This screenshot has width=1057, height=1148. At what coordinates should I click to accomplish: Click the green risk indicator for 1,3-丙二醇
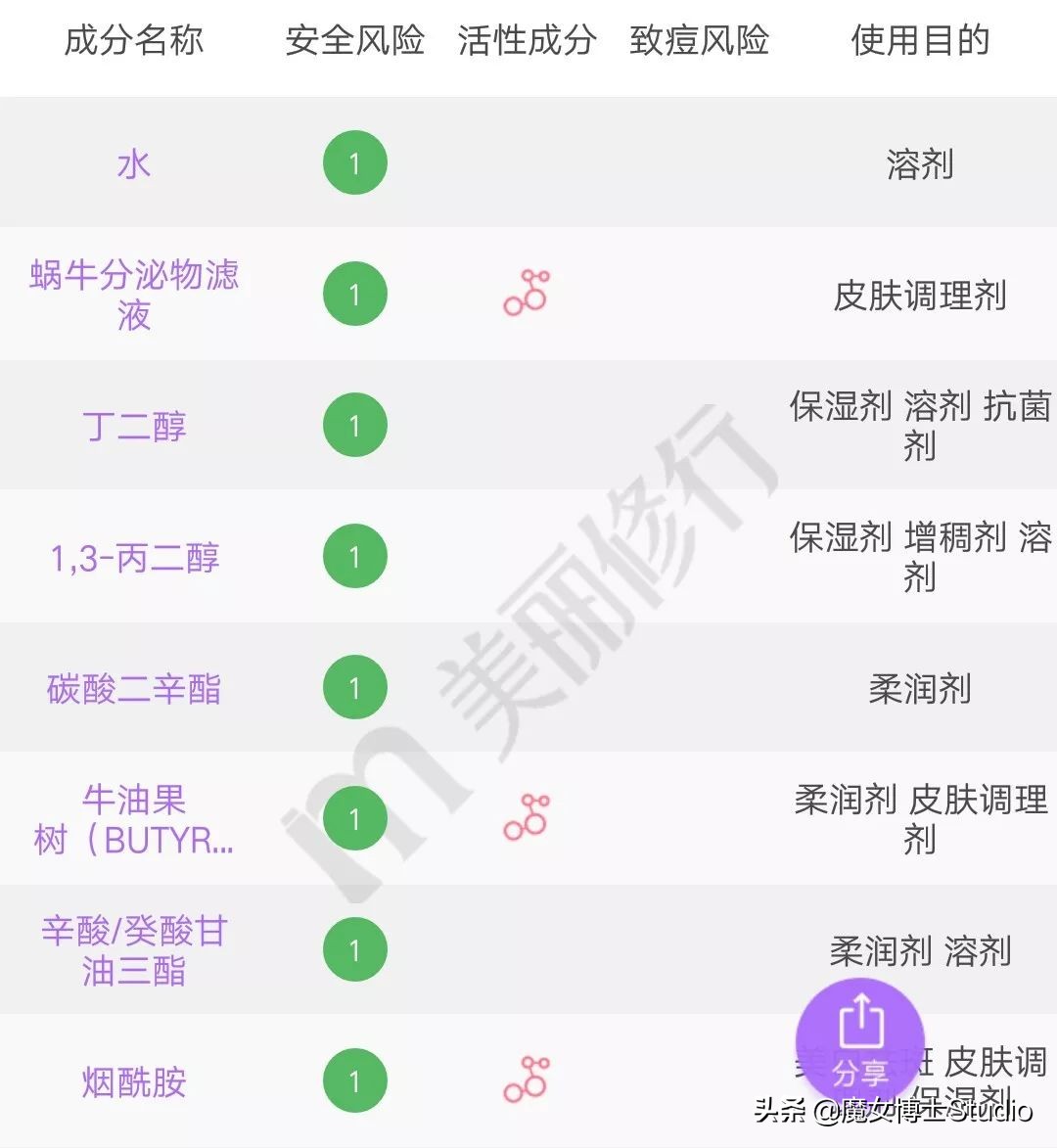(354, 556)
